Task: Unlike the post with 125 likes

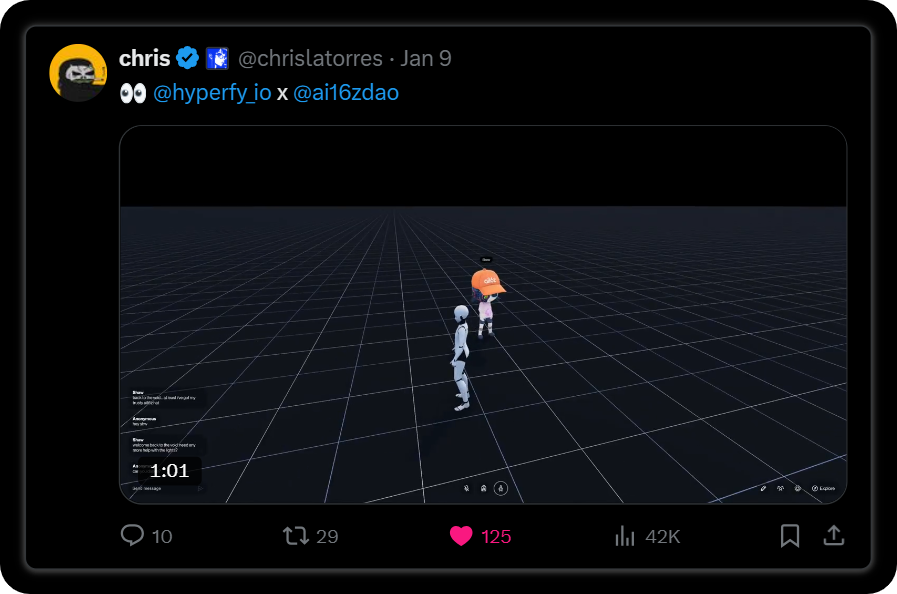Action: tap(461, 536)
